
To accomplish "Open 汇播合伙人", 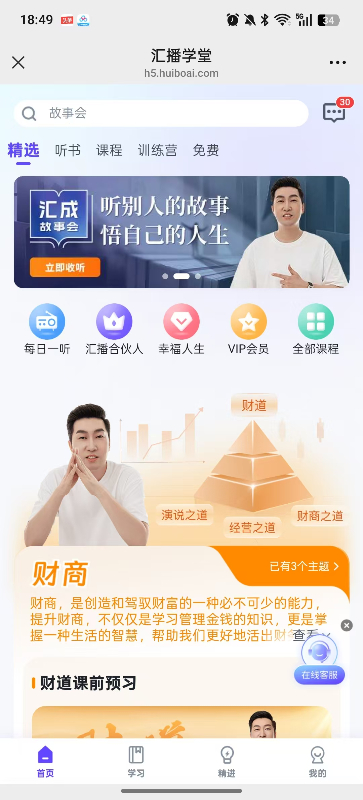I will coord(114,330).
